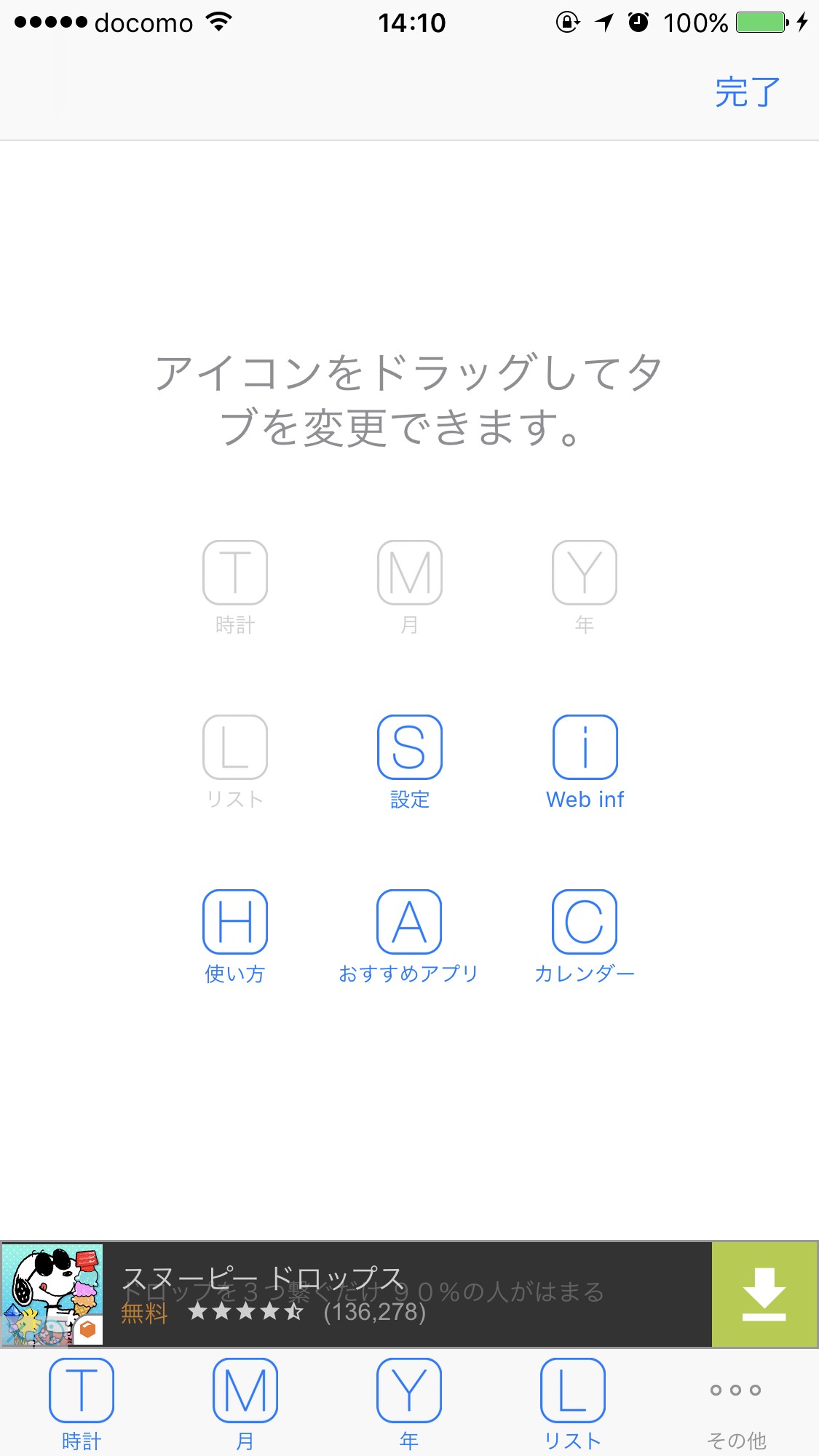Select the カレンダー (C) icon
Viewport: 819px width, 1456px height.
(x=585, y=923)
